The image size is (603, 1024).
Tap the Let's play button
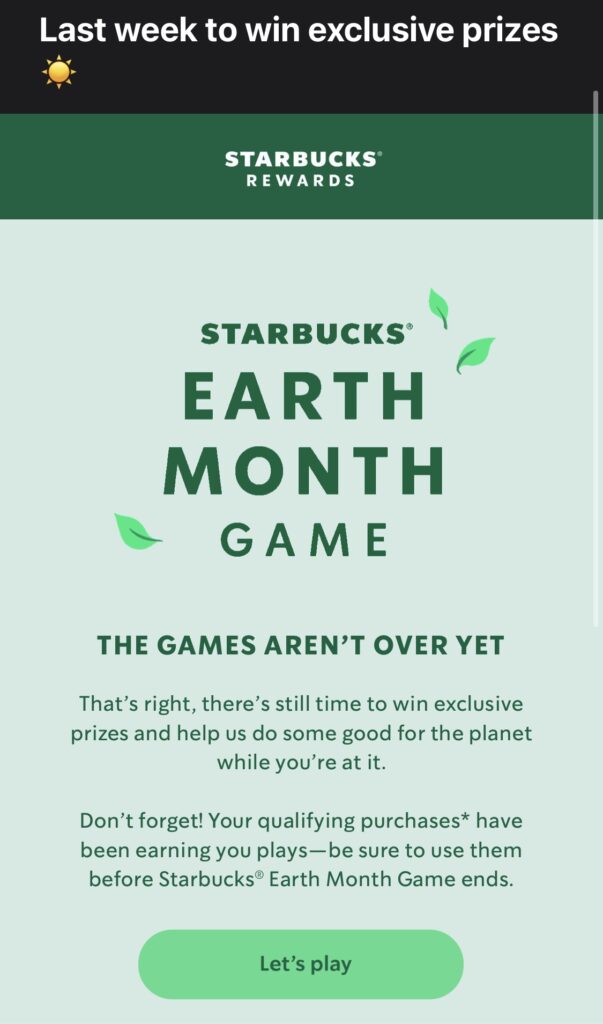[x=301, y=964]
